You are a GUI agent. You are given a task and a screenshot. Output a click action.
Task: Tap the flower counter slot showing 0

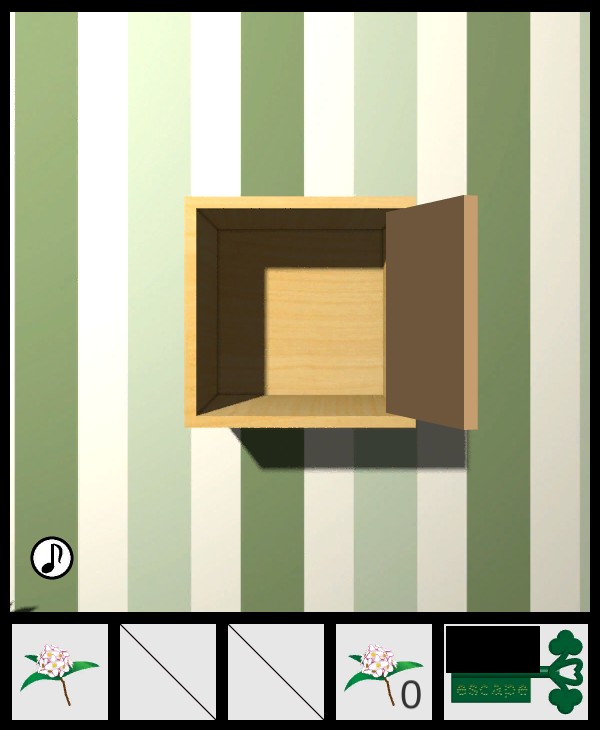tap(384, 672)
